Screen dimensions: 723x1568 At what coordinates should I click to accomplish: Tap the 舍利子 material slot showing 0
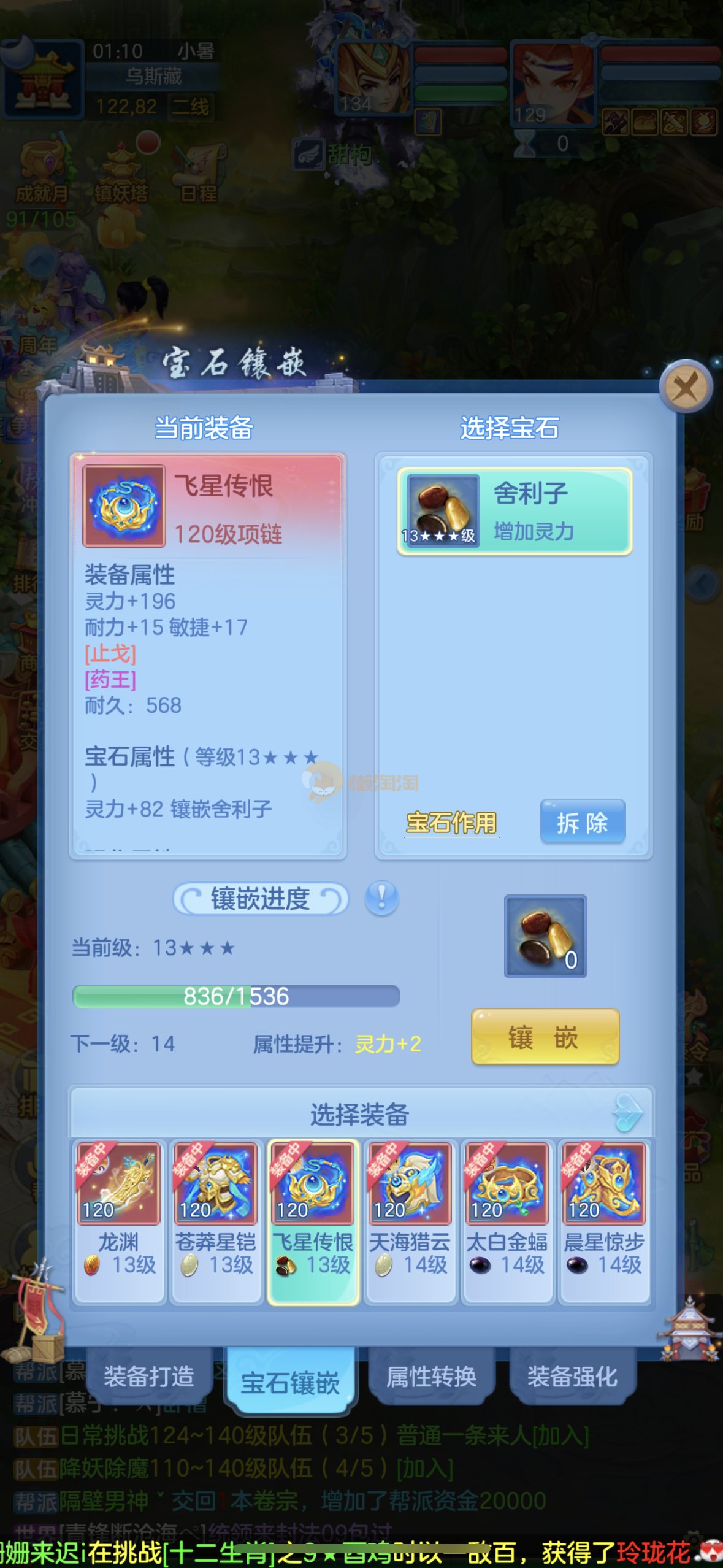coord(545,936)
